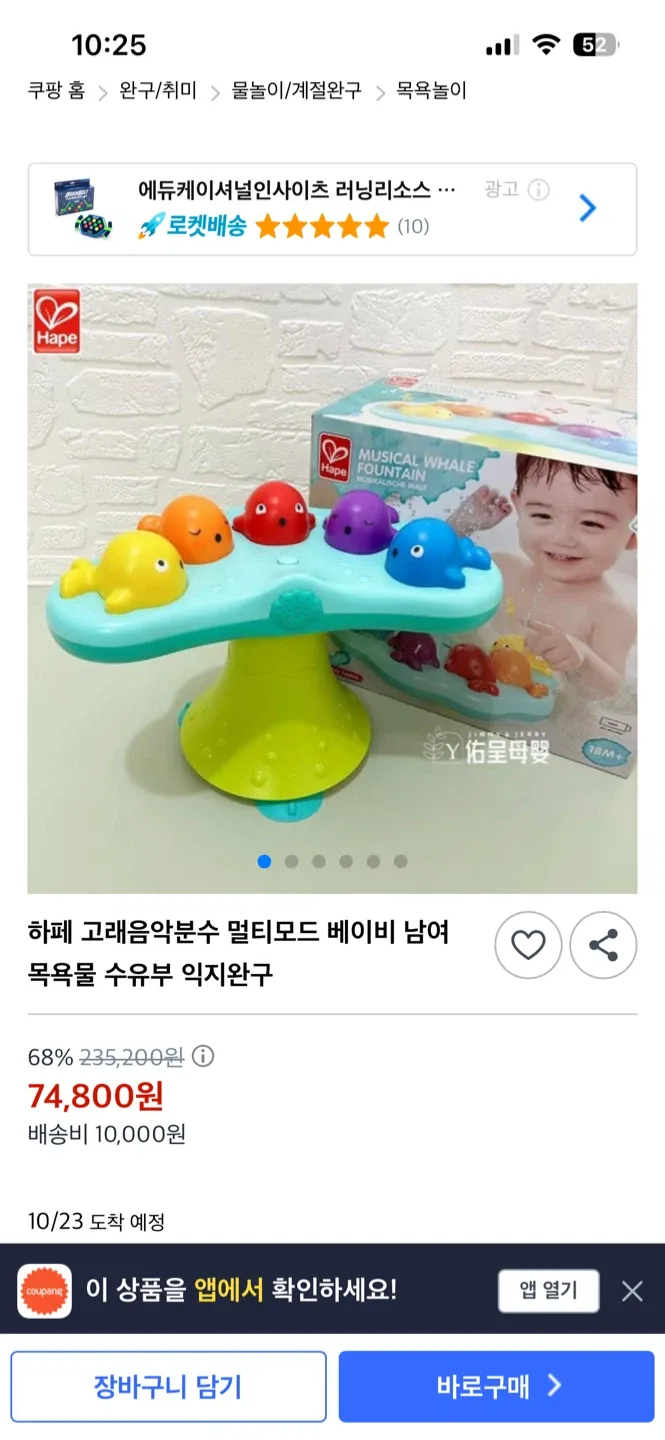Open the 에듀케이셔널인사이츠 ad product banner
The width and height of the screenshot is (665, 1440).
coord(300,209)
